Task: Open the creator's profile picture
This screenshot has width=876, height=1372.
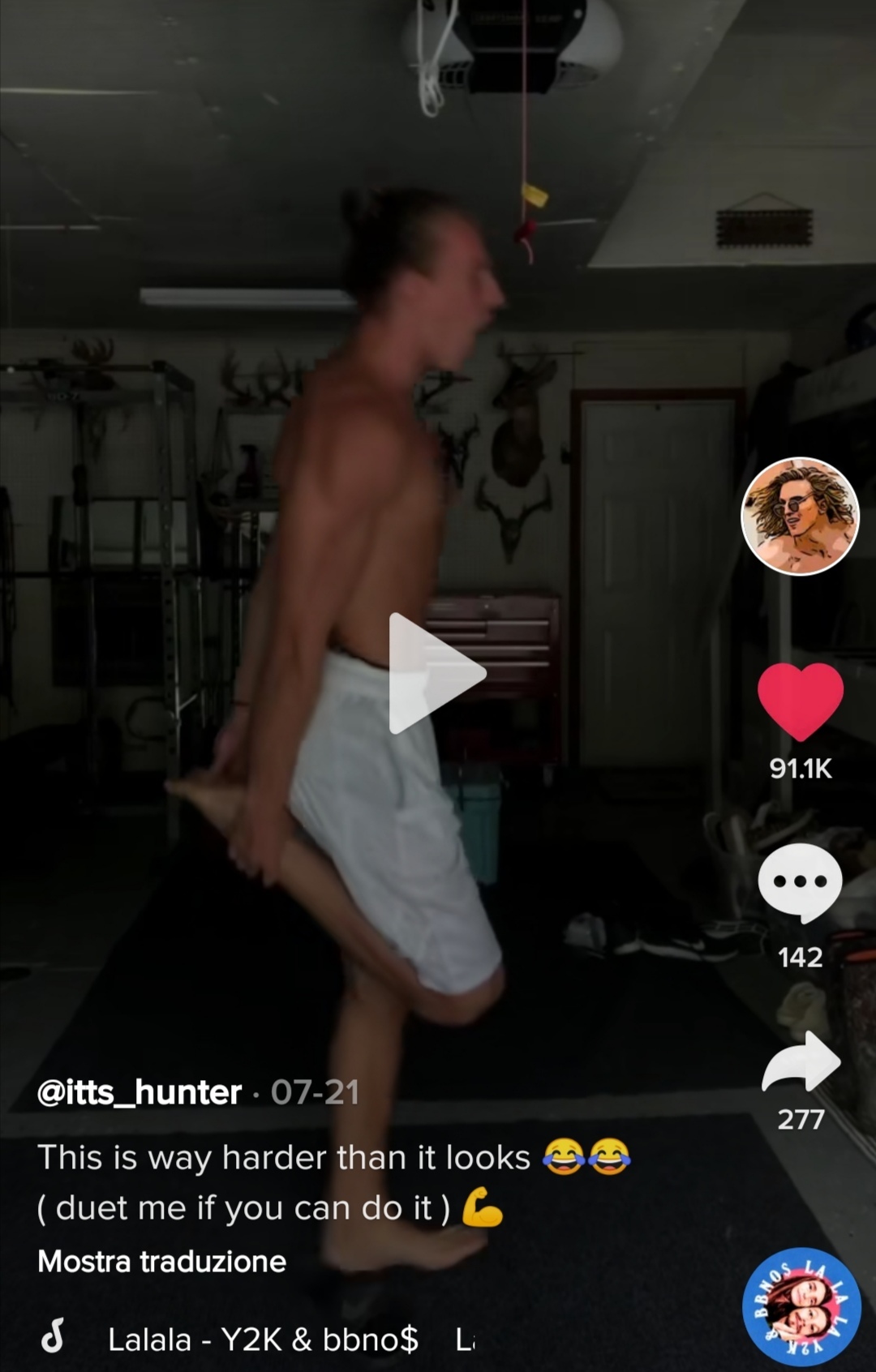Action: point(800,516)
